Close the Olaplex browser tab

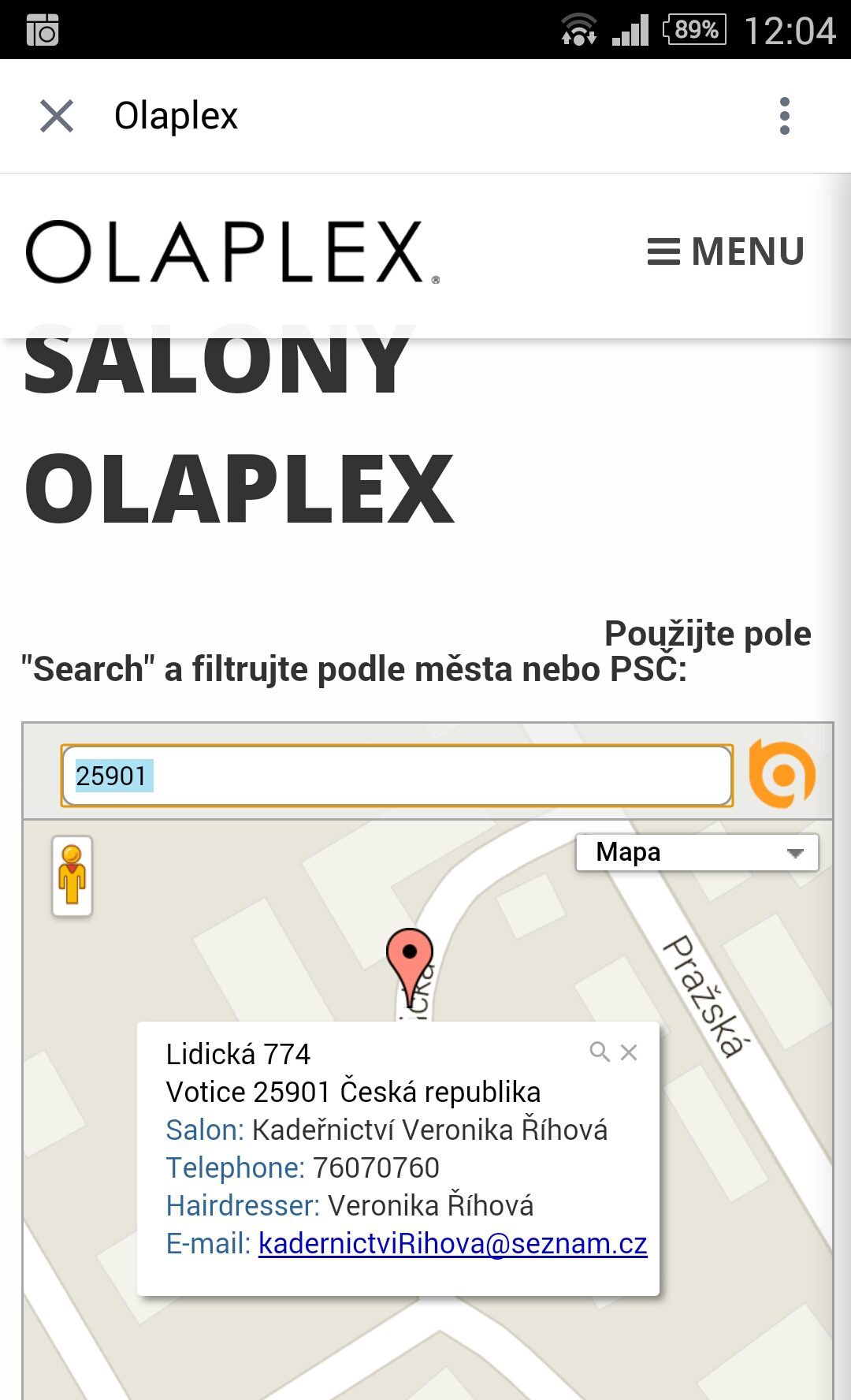57,116
